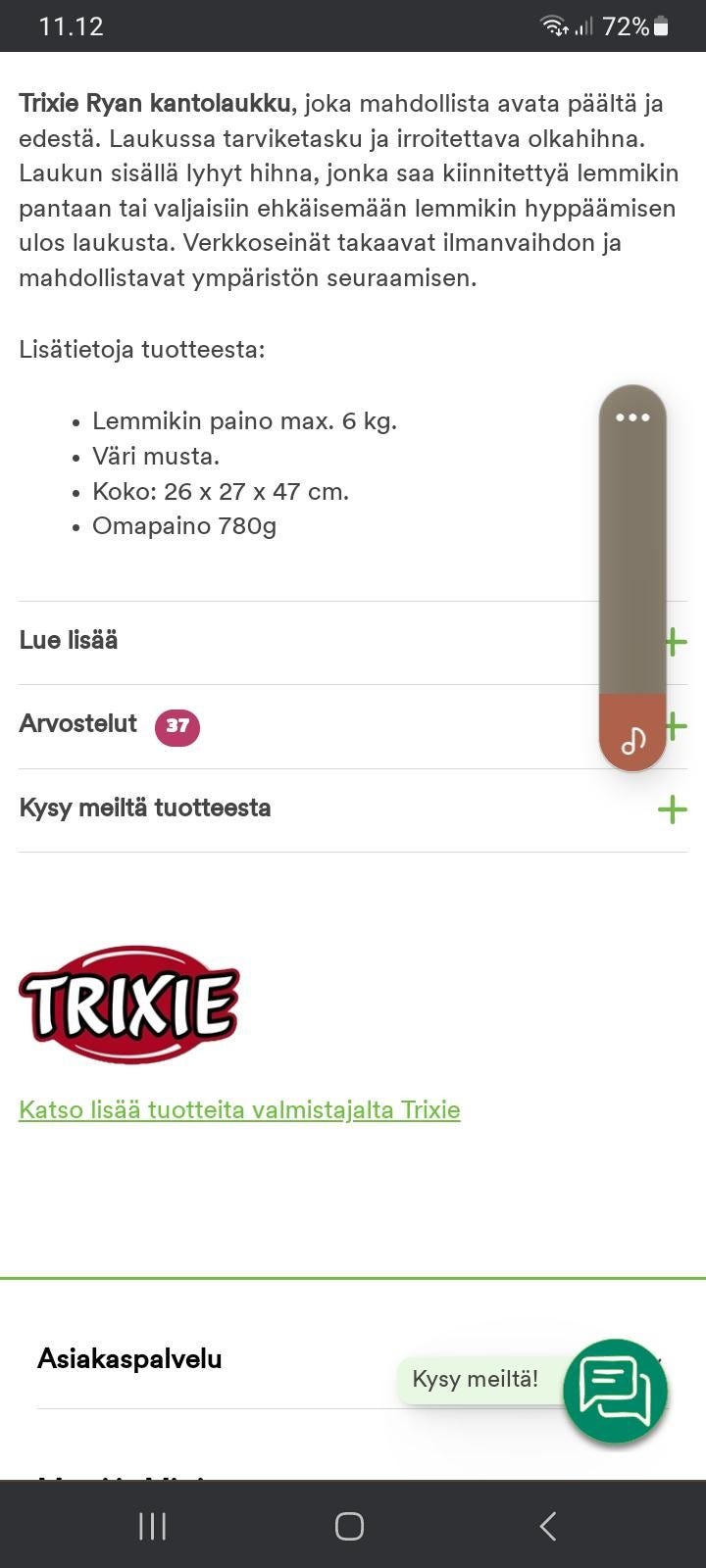
Task: Open the Recent apps navigation button
Action: [x=151, y=1525]
